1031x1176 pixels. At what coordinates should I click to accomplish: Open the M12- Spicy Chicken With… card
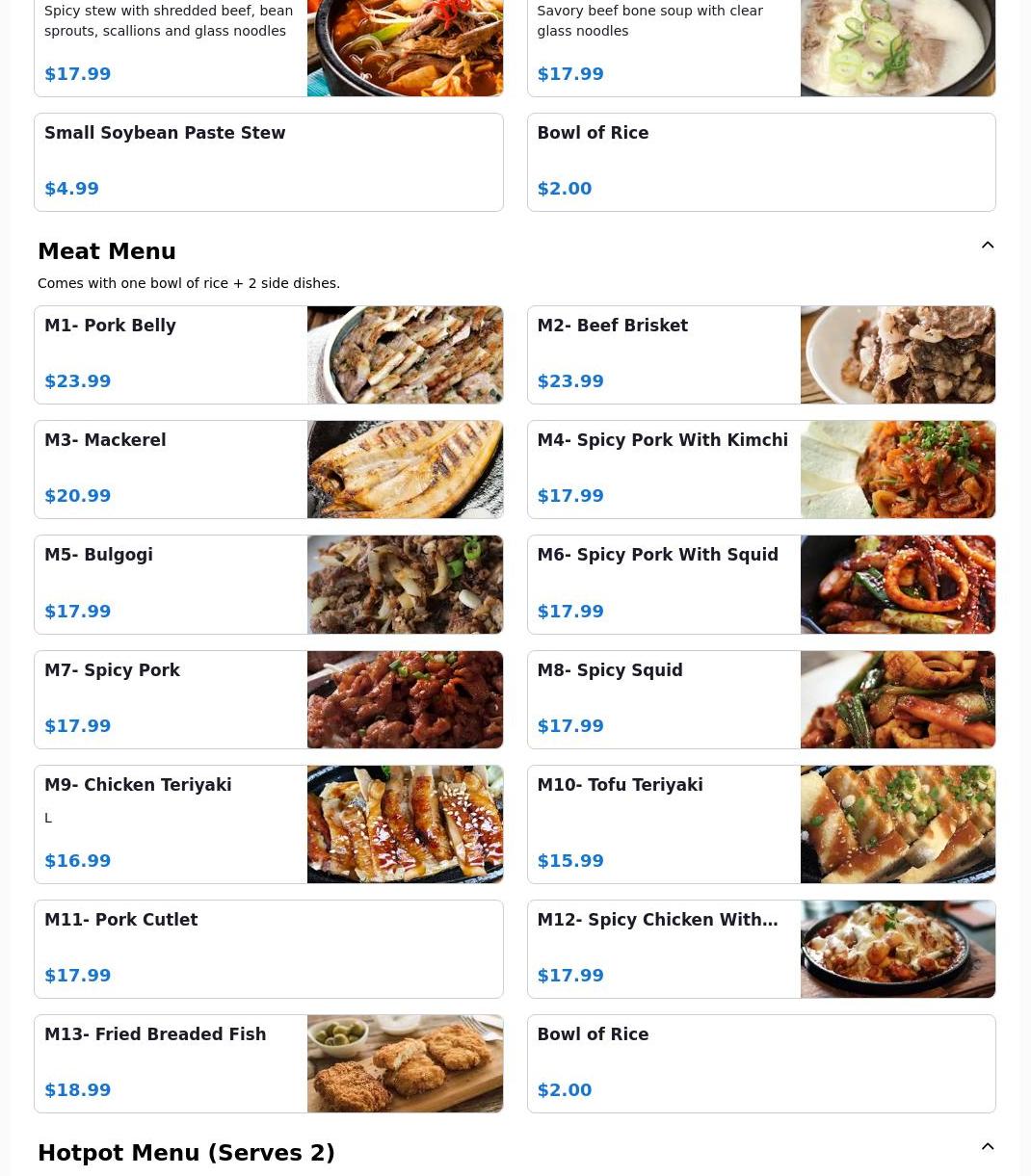pyautogui.click(x=760, y=949)
